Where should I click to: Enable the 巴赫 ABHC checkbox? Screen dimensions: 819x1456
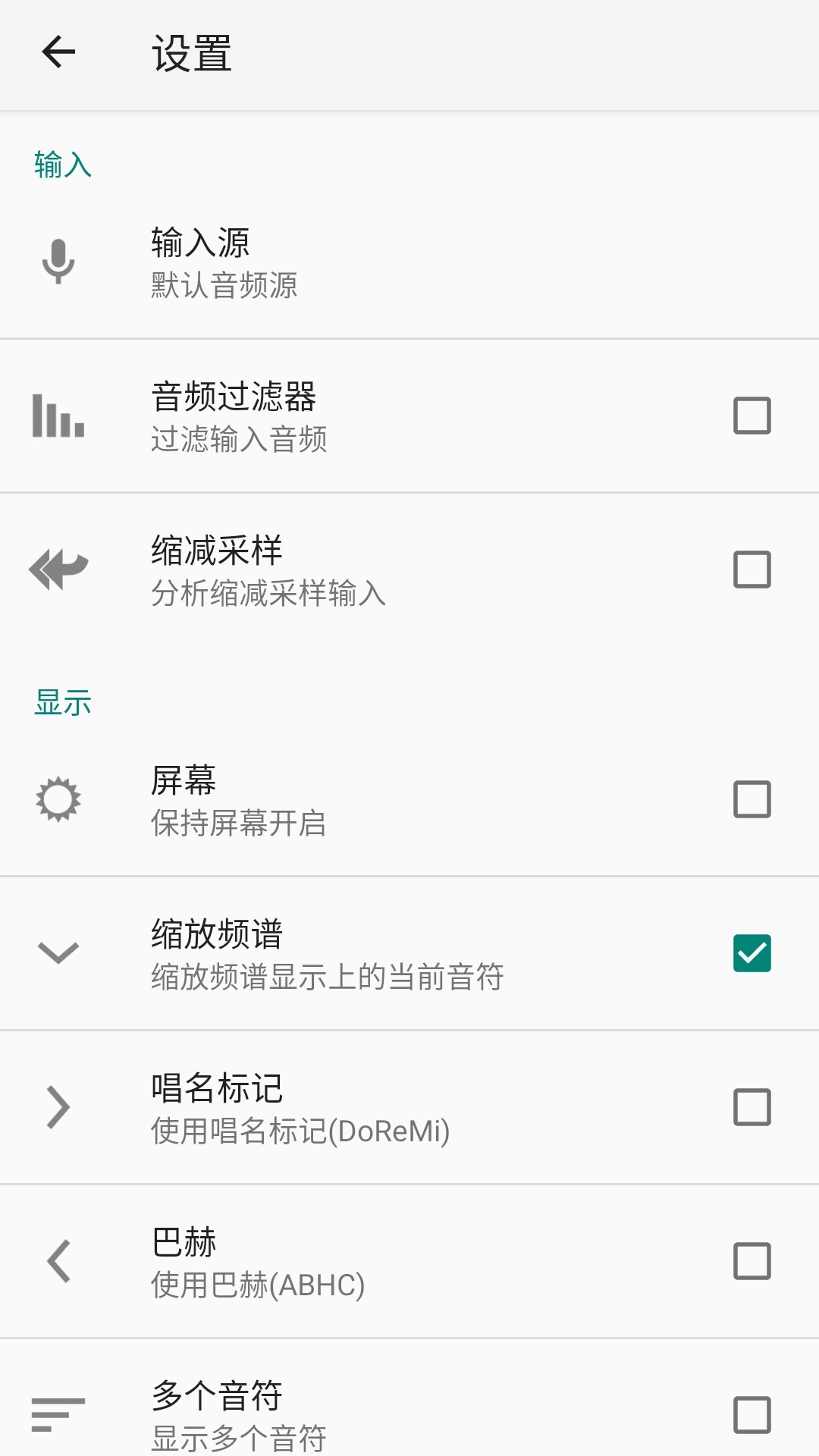coord(752,1262)
